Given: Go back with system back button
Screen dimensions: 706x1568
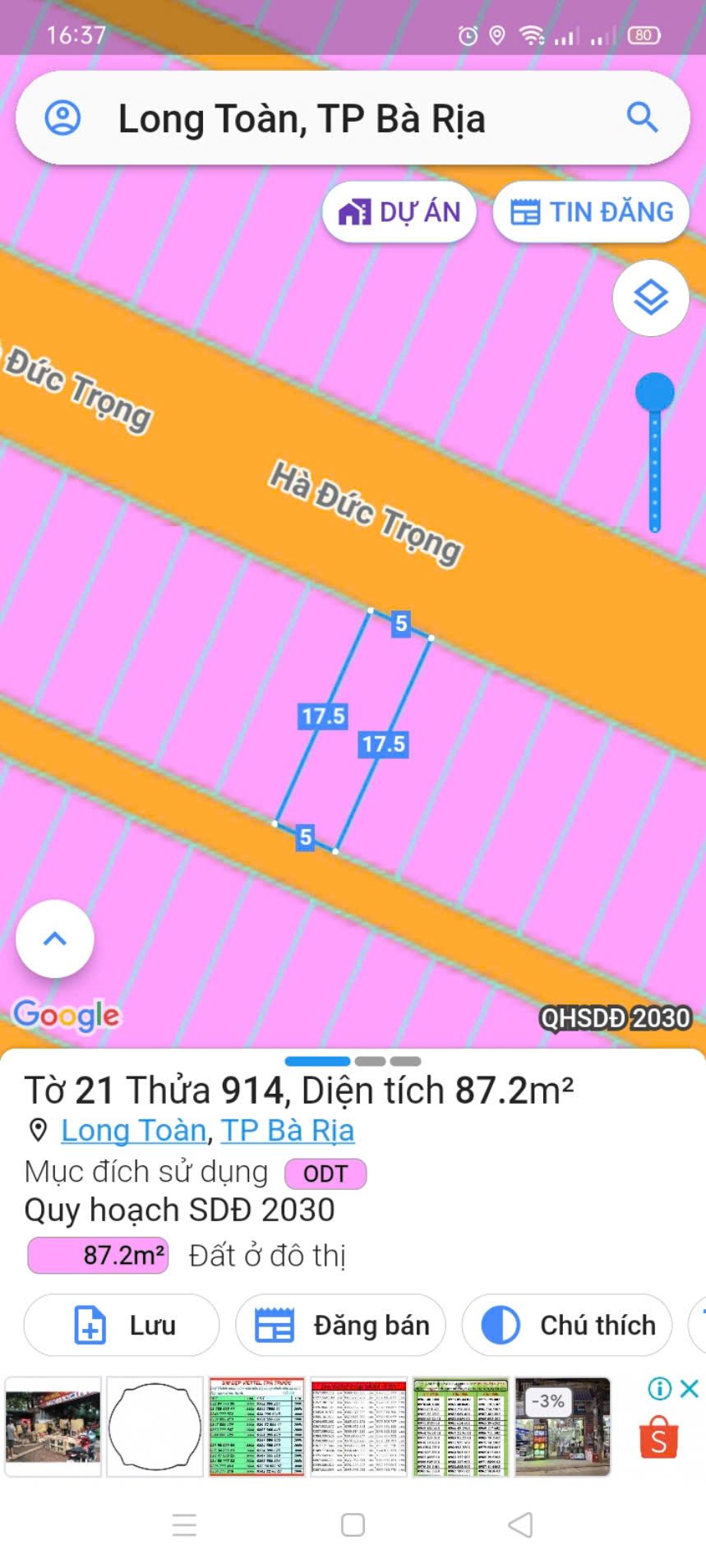Looking at the screenshot, I should tap(520, 1525).
